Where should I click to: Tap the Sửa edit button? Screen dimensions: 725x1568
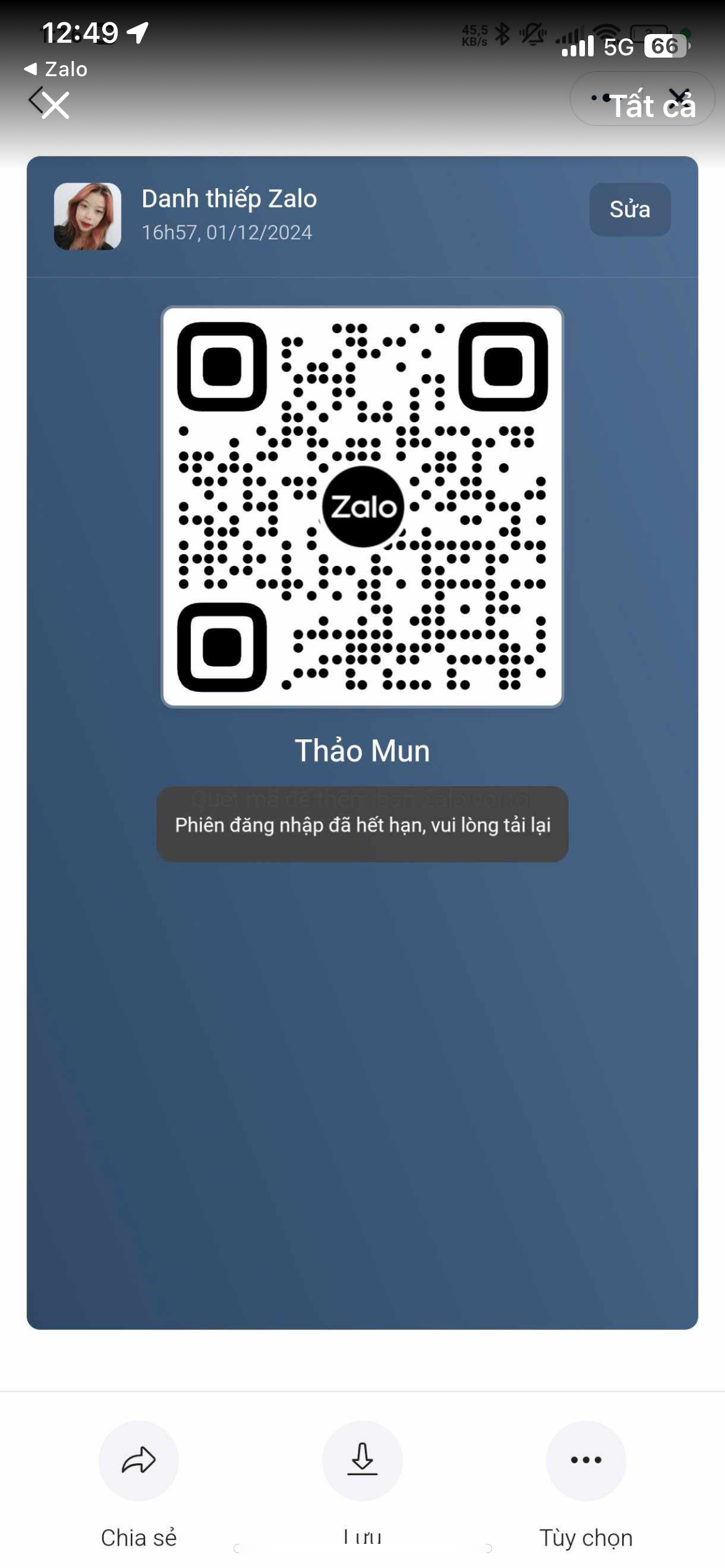coord(629,209)
